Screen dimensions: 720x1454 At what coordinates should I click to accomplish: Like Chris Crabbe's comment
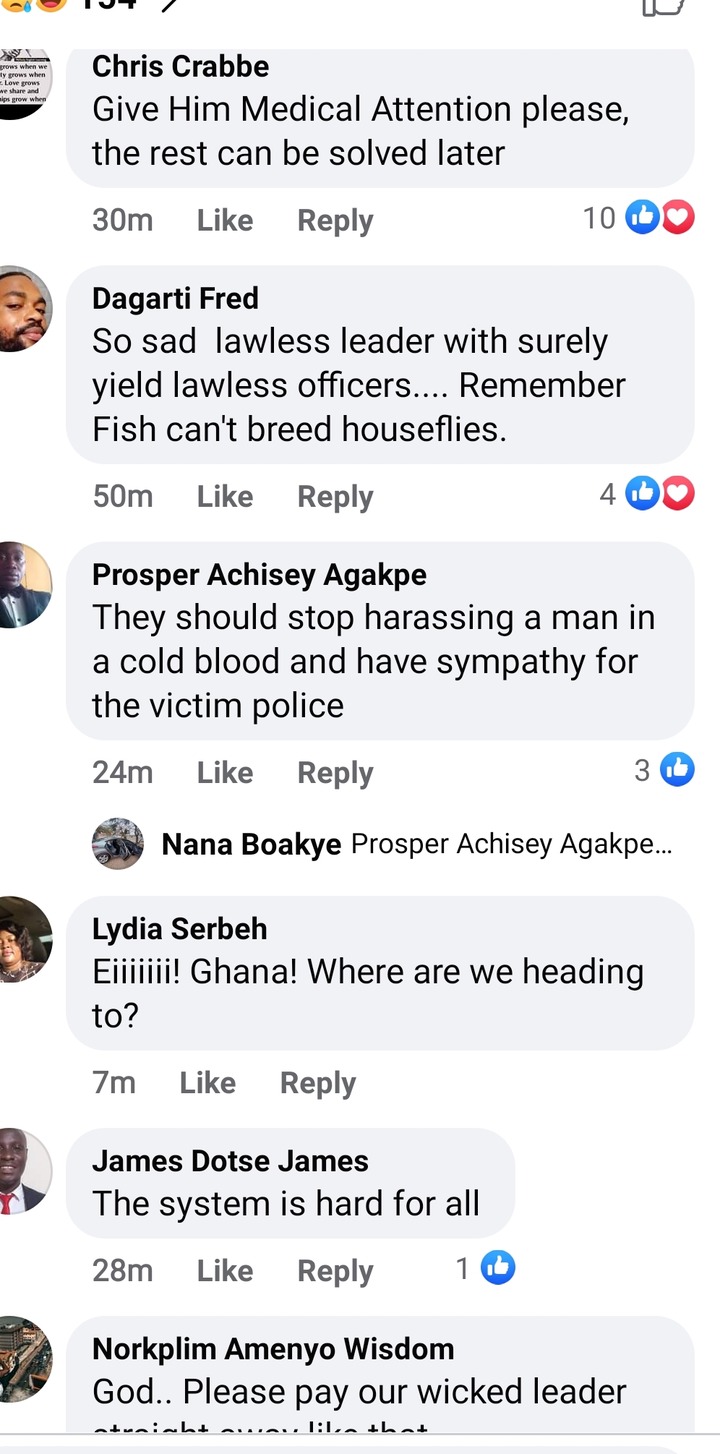coord(224,220)
